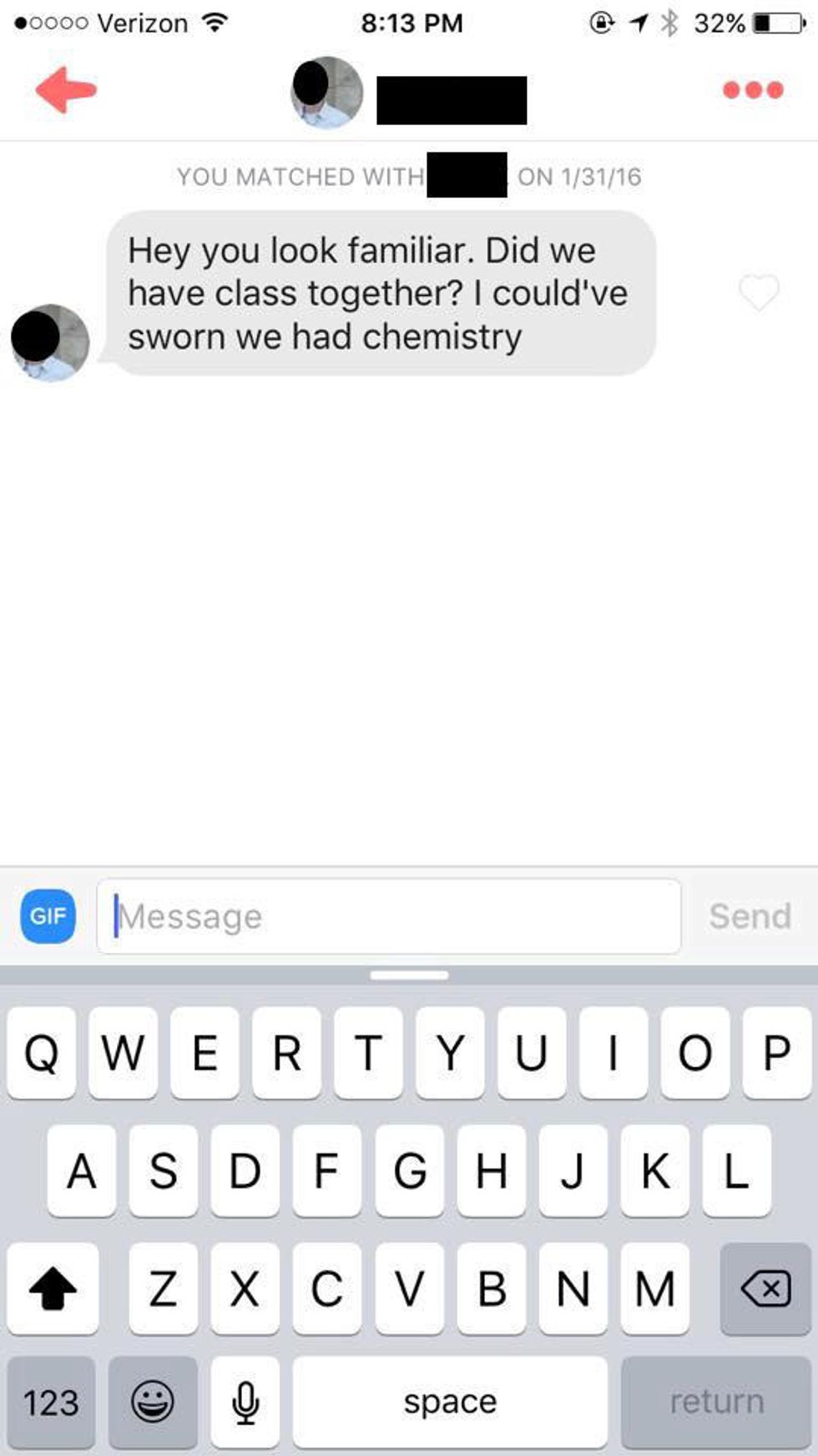Viewport: 818px width, 1456px height.
Task: Open the match's profile photo in header
Action: [326, 93]
